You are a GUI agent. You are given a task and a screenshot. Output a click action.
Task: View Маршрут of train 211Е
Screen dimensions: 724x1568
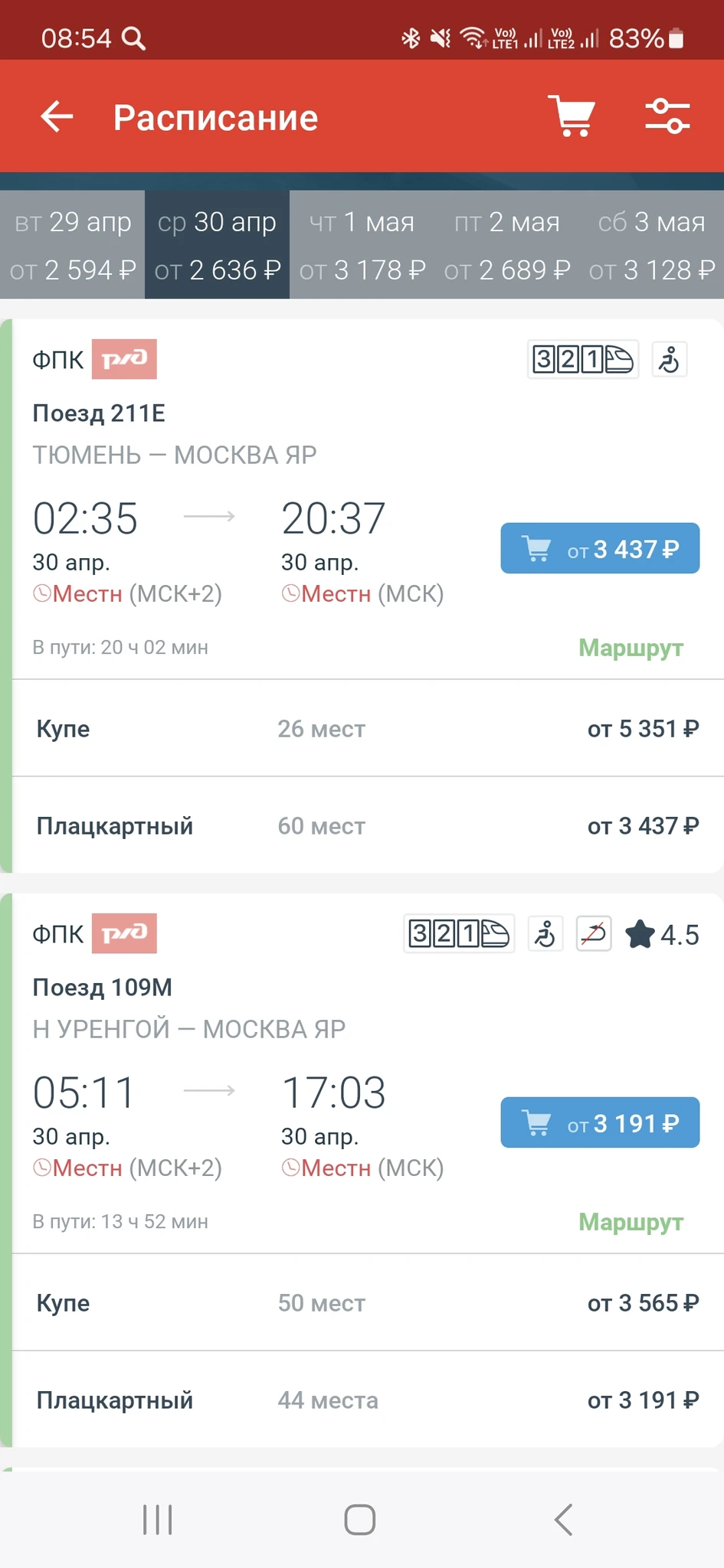click(x=631, y=648)
